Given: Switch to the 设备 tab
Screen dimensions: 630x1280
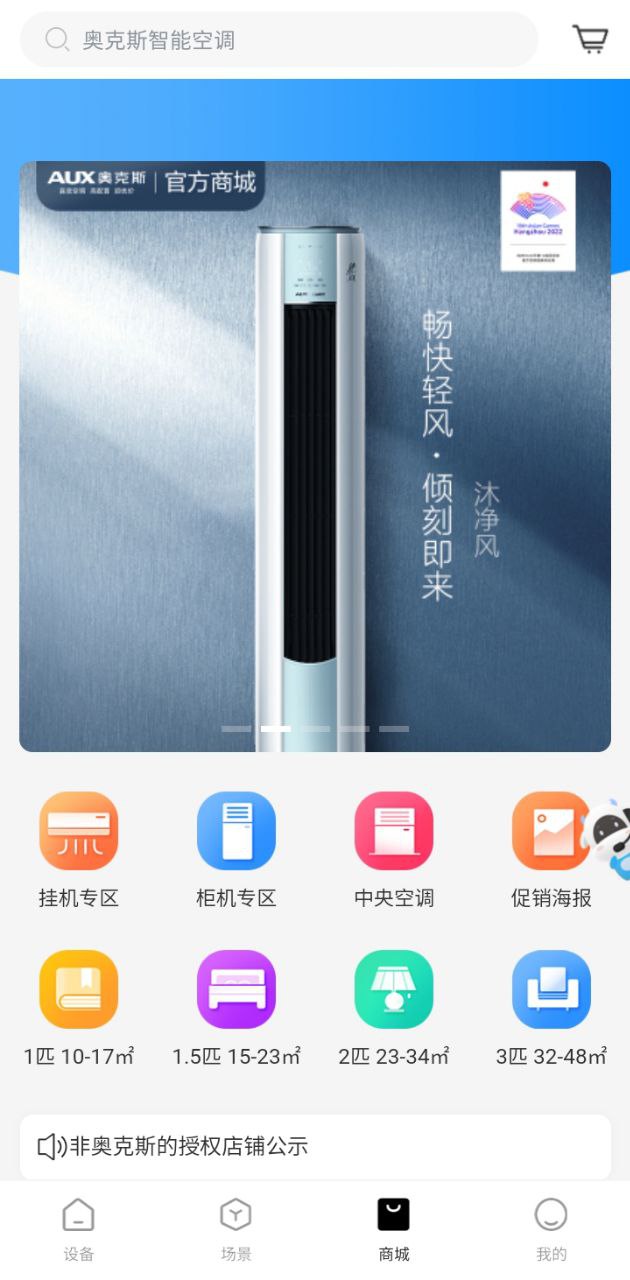Looking at the screenshot, I should click(79, 1230).
